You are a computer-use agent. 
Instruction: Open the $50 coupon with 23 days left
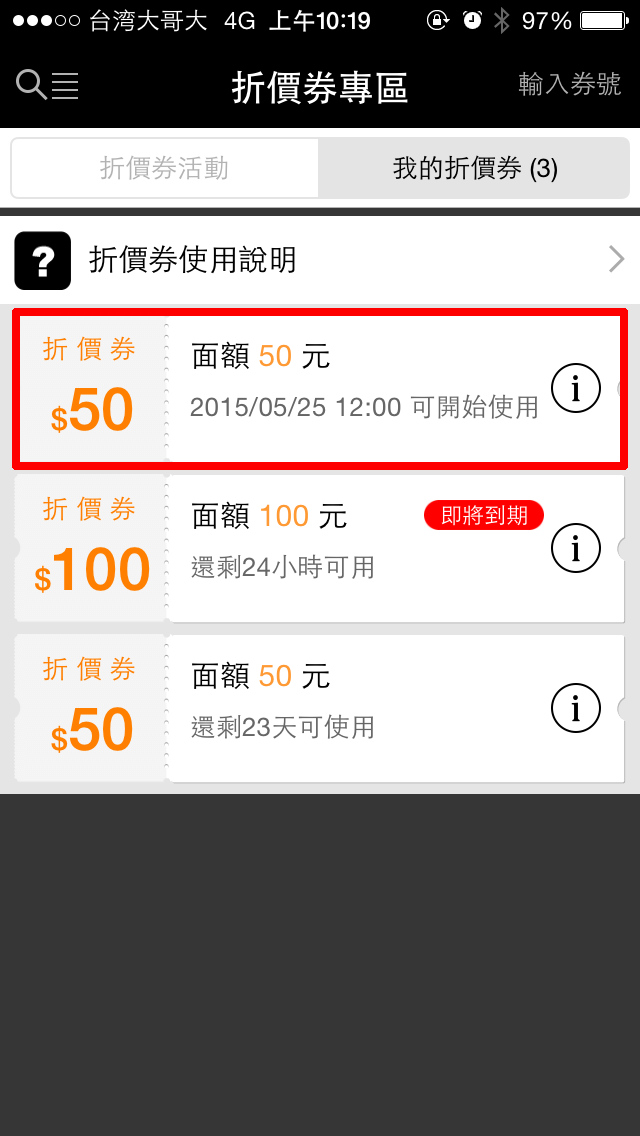(320, 708)
